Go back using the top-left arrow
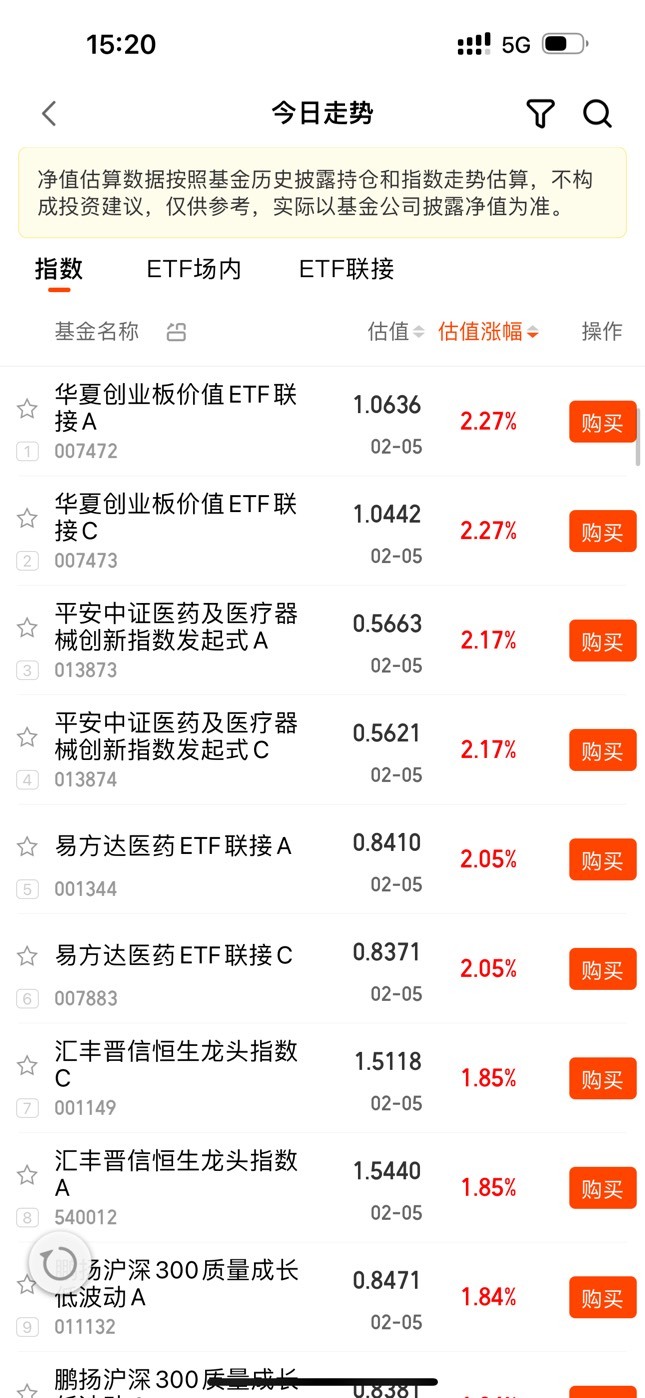The image size is (645, 1398). (x=49, y=114)
